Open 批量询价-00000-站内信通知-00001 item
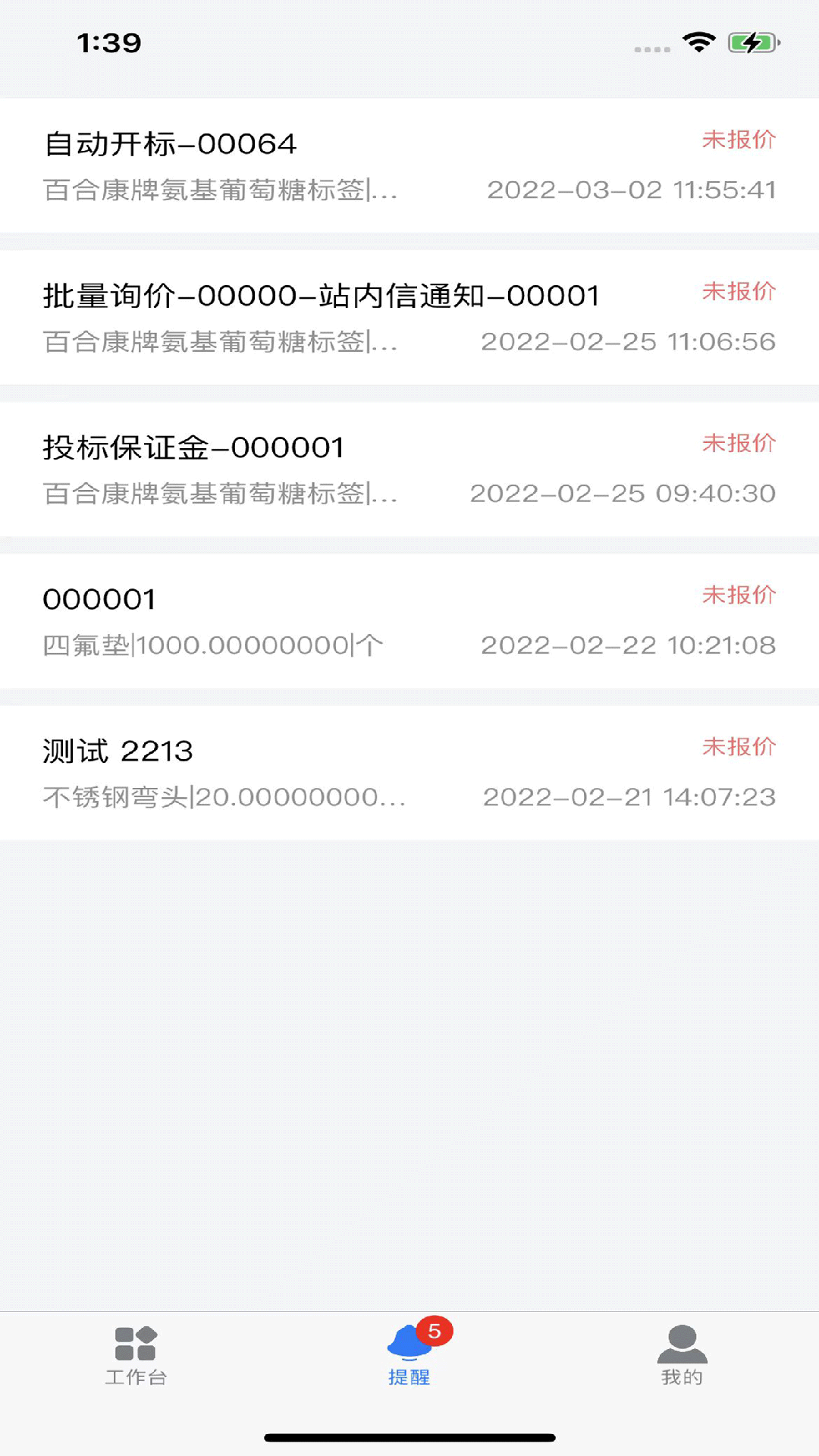819x1456 pixels. (409, 317)
